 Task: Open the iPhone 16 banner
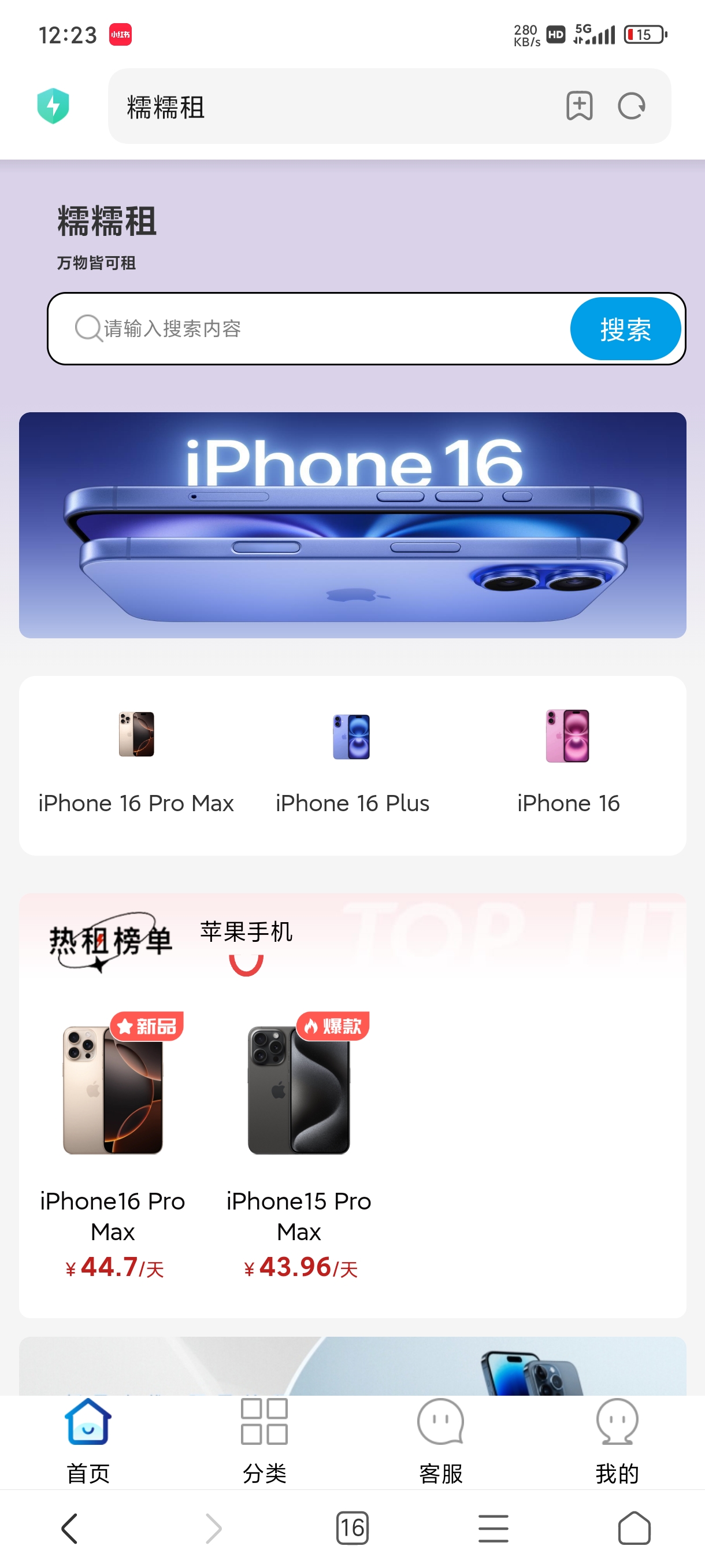click(x=353, y=525)
